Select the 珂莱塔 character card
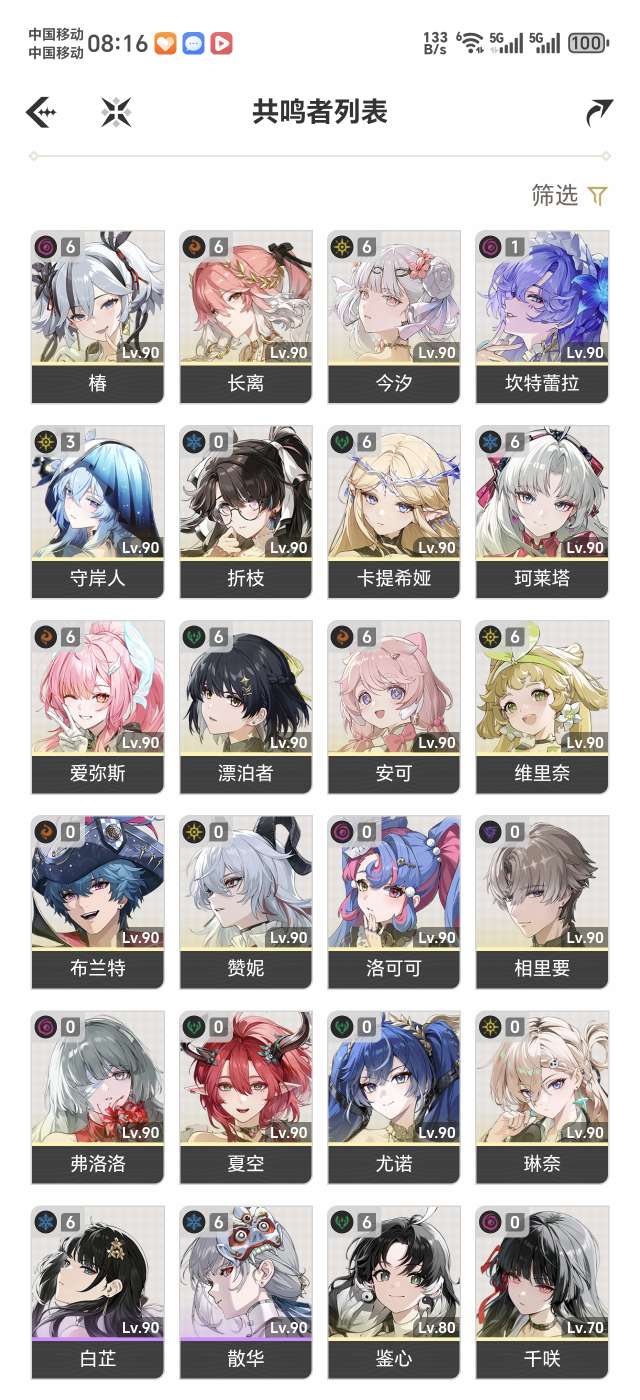The width and height of the screenshot is (640, 1400). tap(542, 510)
